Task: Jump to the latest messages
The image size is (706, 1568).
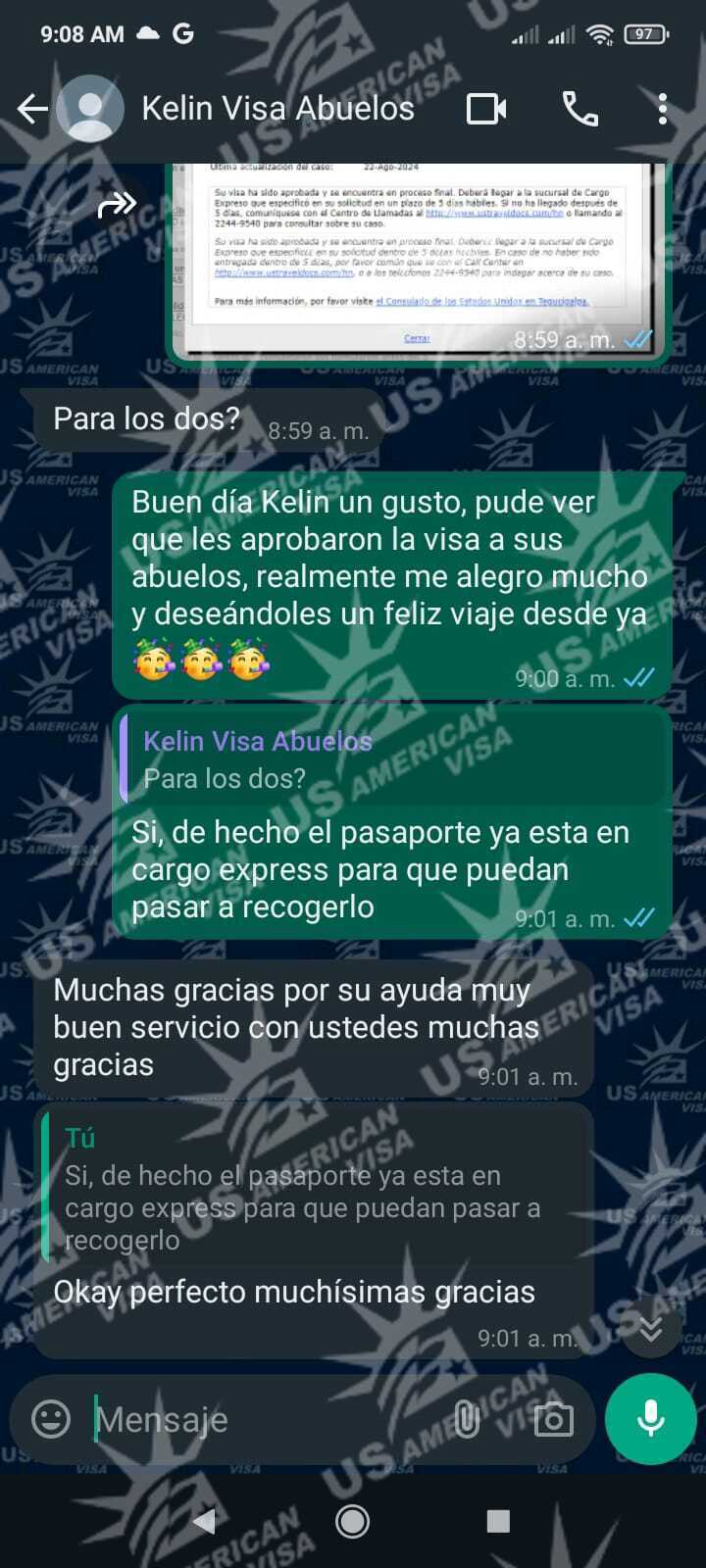Action: coord(650,1329)
